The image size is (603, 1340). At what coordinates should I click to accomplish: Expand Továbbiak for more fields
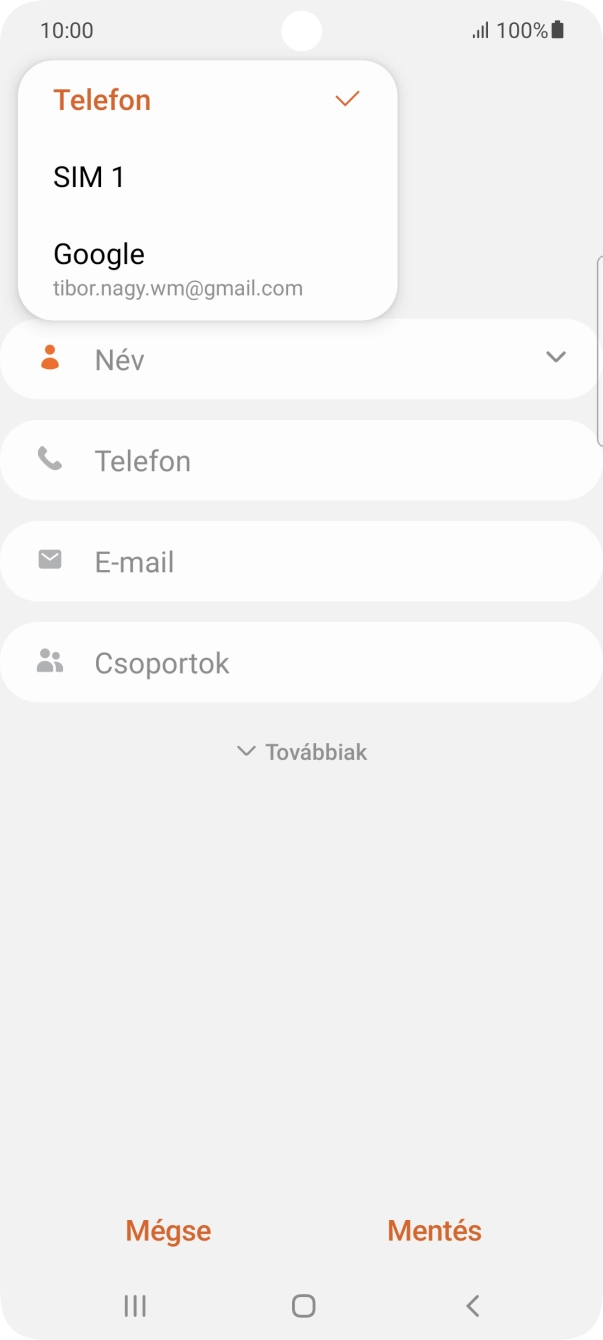(302, 752)
